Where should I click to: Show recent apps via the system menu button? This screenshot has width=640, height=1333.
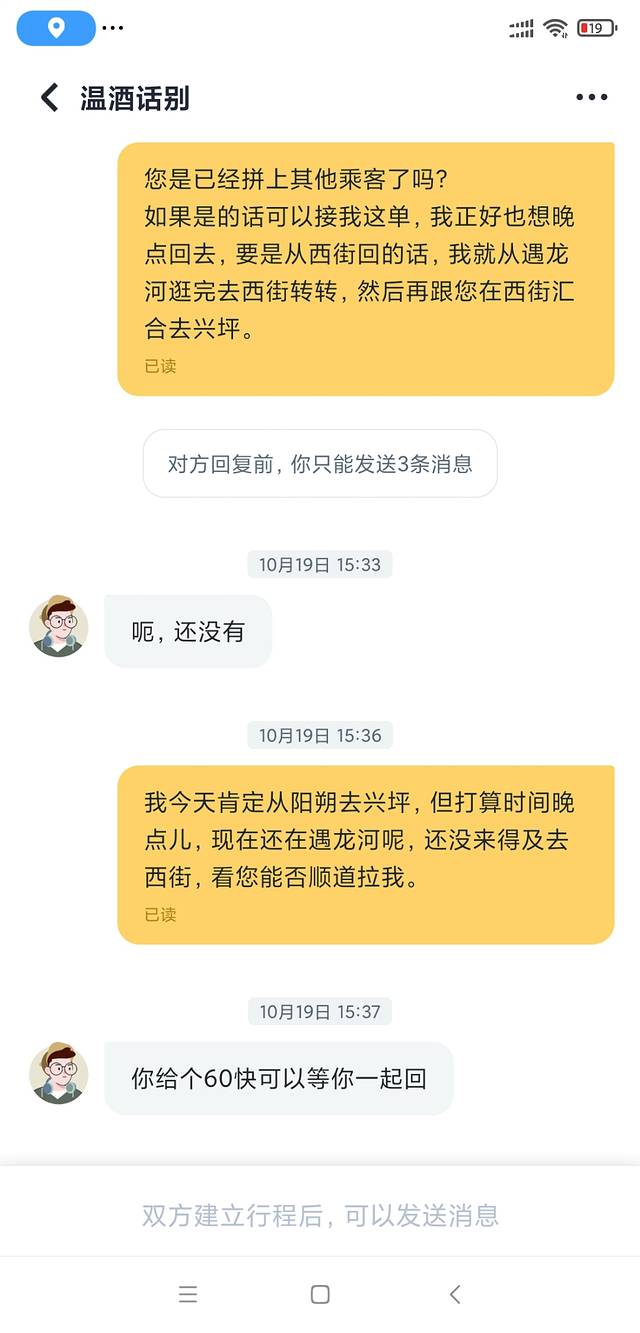188,1294
